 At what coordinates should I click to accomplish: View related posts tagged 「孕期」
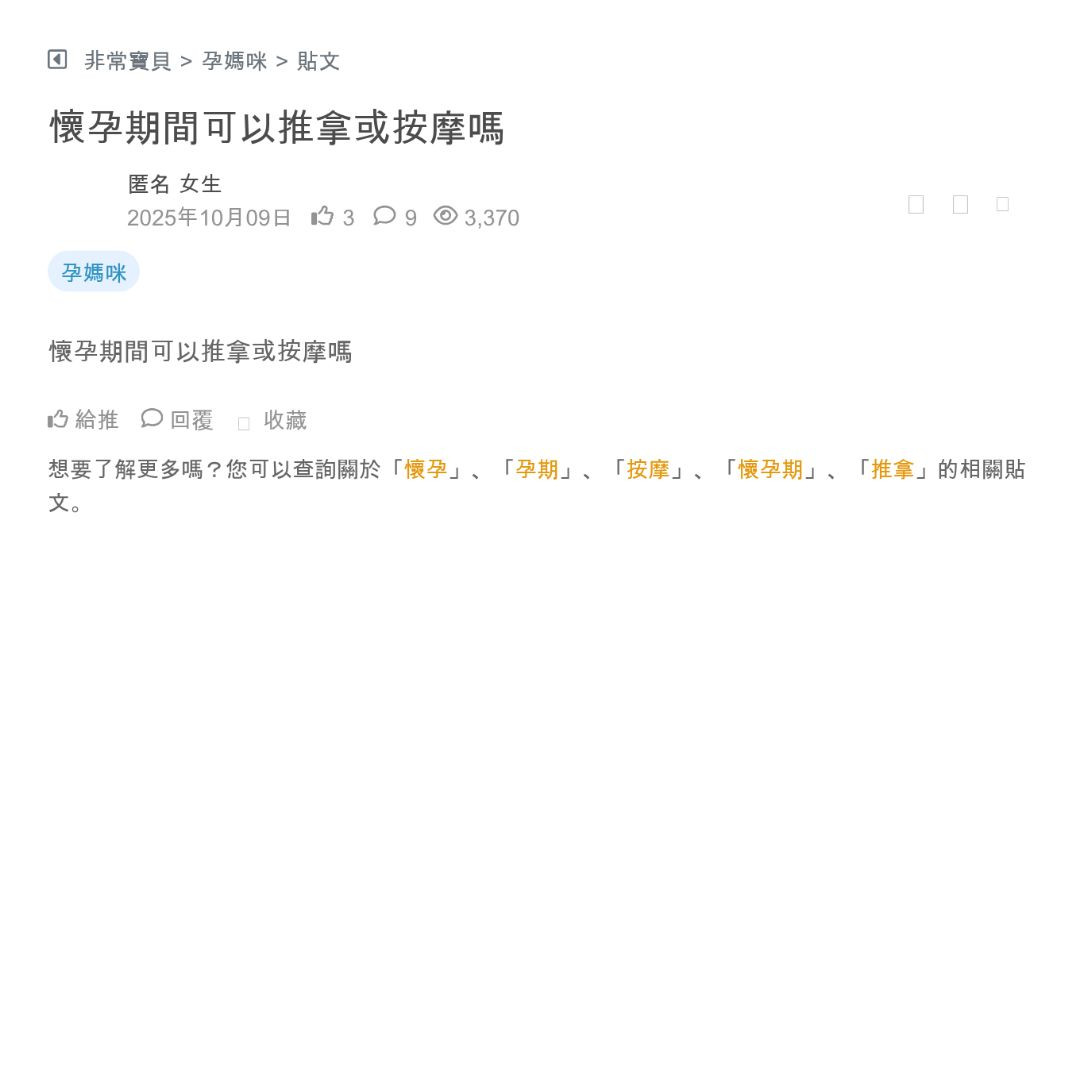point(537,469)
